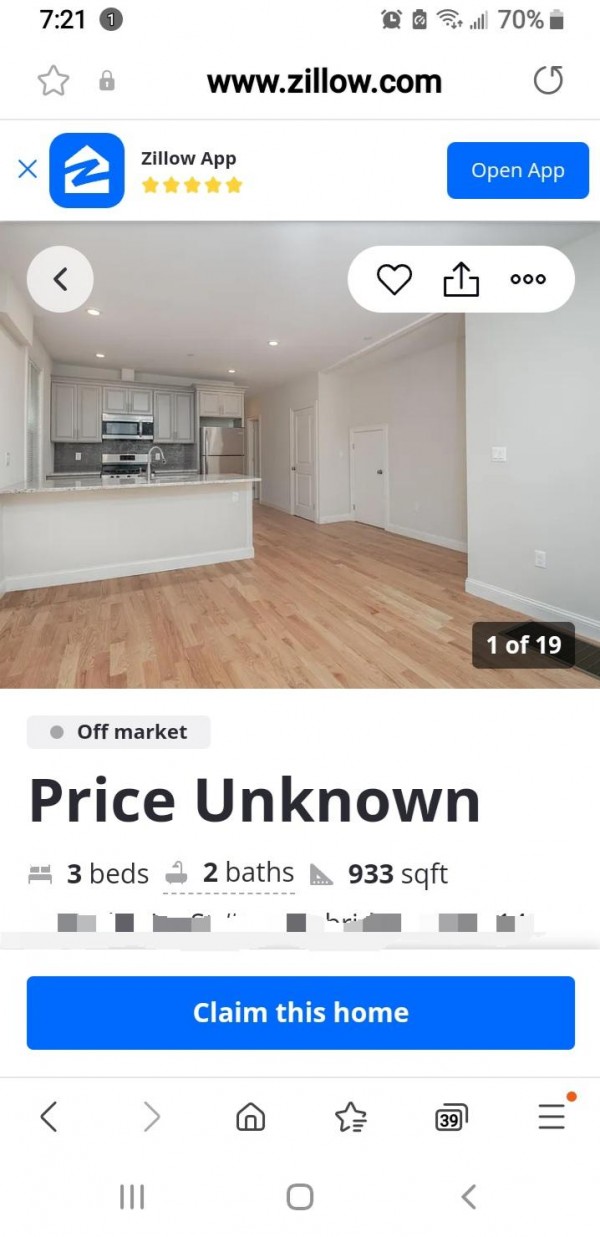Tap Claim this home
Viewport: 600px width, 1237px height.
pyautogui.click(x=300, y=1013)
